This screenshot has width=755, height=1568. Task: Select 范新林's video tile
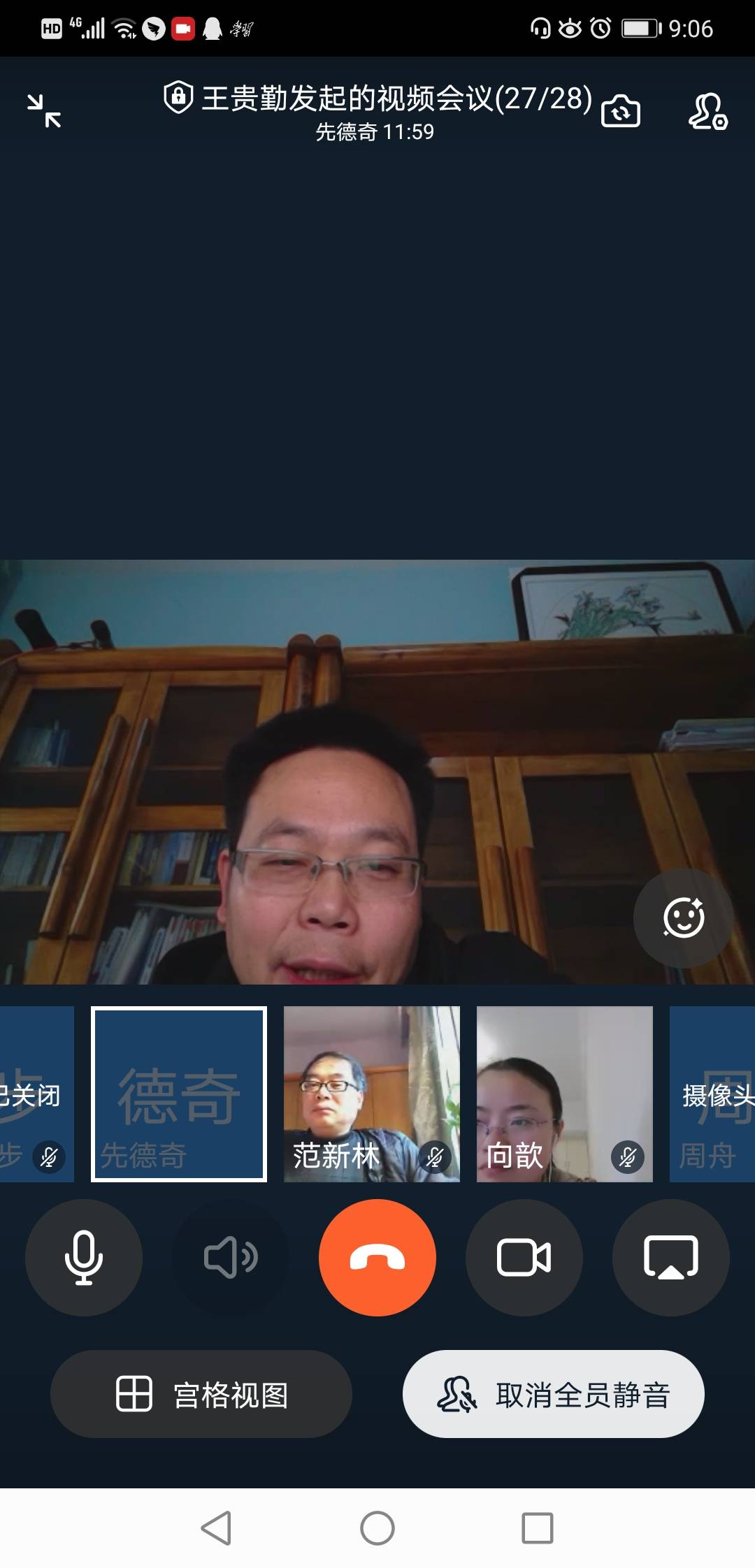point(371,1094)
